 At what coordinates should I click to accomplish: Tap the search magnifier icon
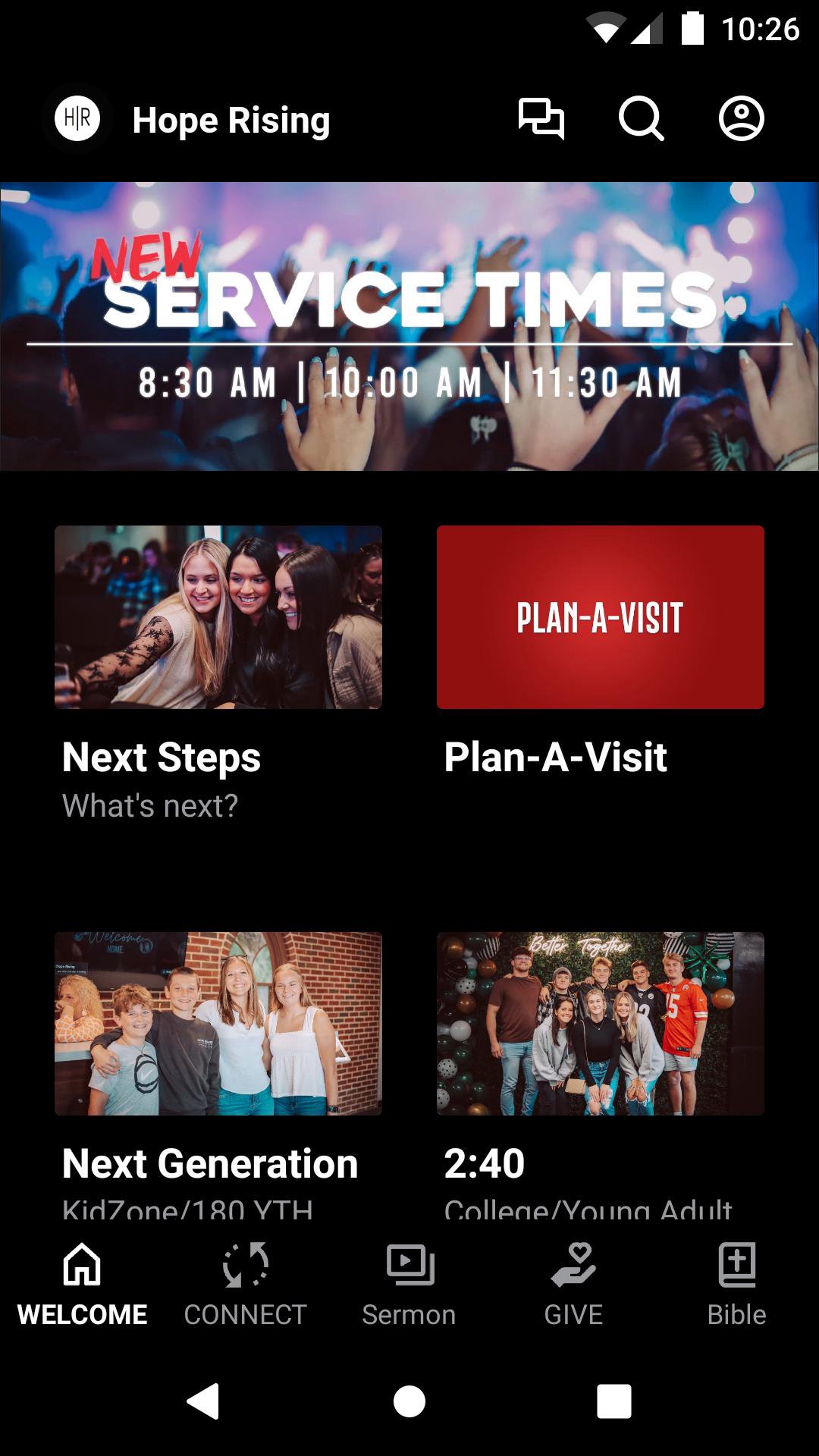click(x=641, y=119)
